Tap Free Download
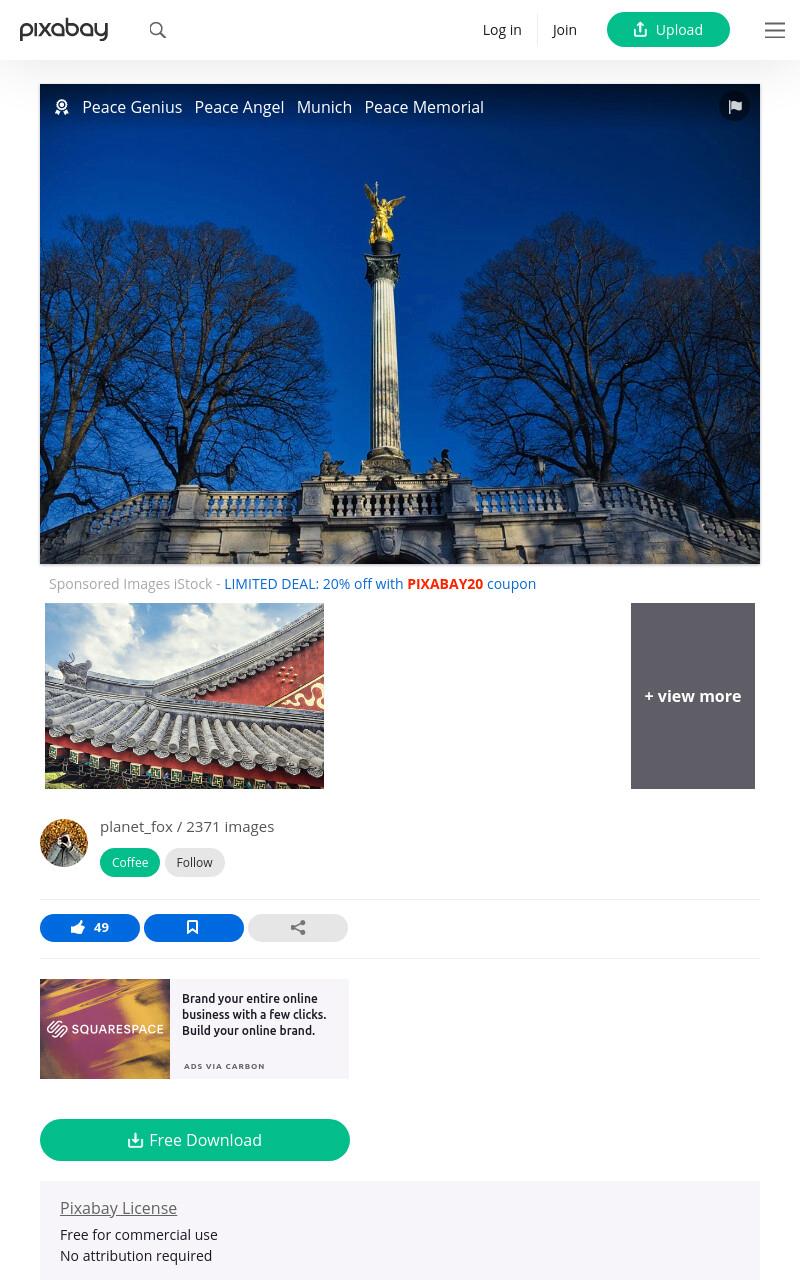Image resolution: width=800 pixels, height=1280 pixels. pos(195,1140)
